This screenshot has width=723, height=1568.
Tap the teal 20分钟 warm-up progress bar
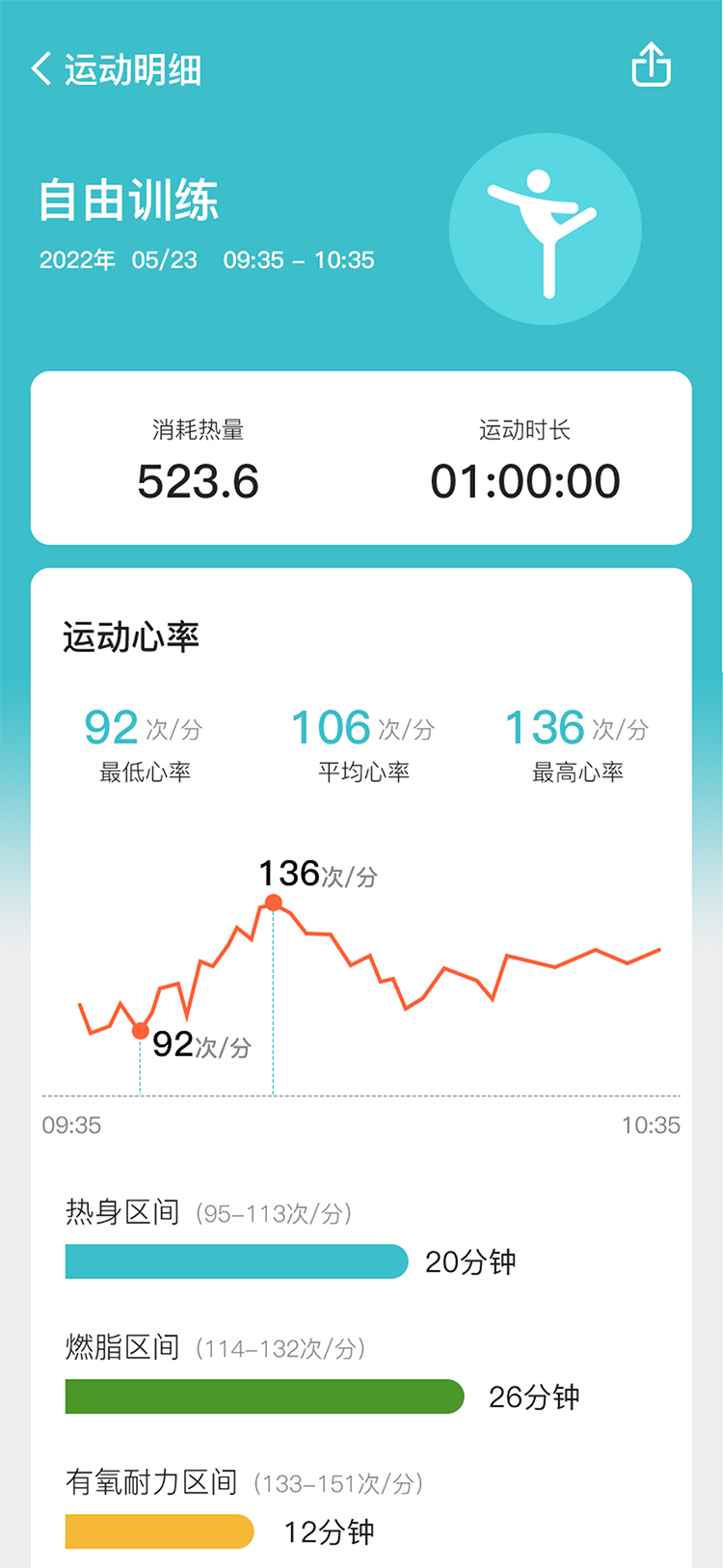point(235,1260)
